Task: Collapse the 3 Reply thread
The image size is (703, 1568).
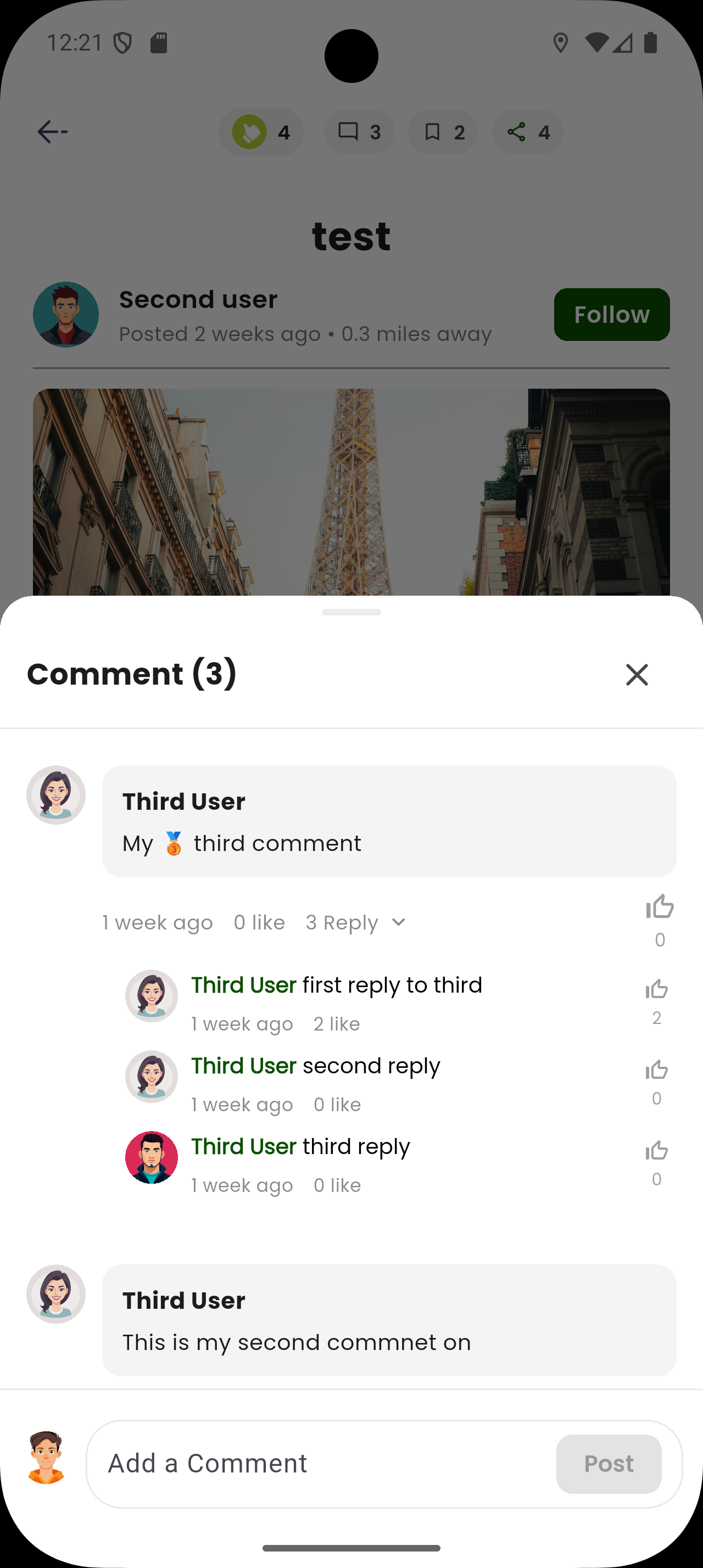Action: 355,923
